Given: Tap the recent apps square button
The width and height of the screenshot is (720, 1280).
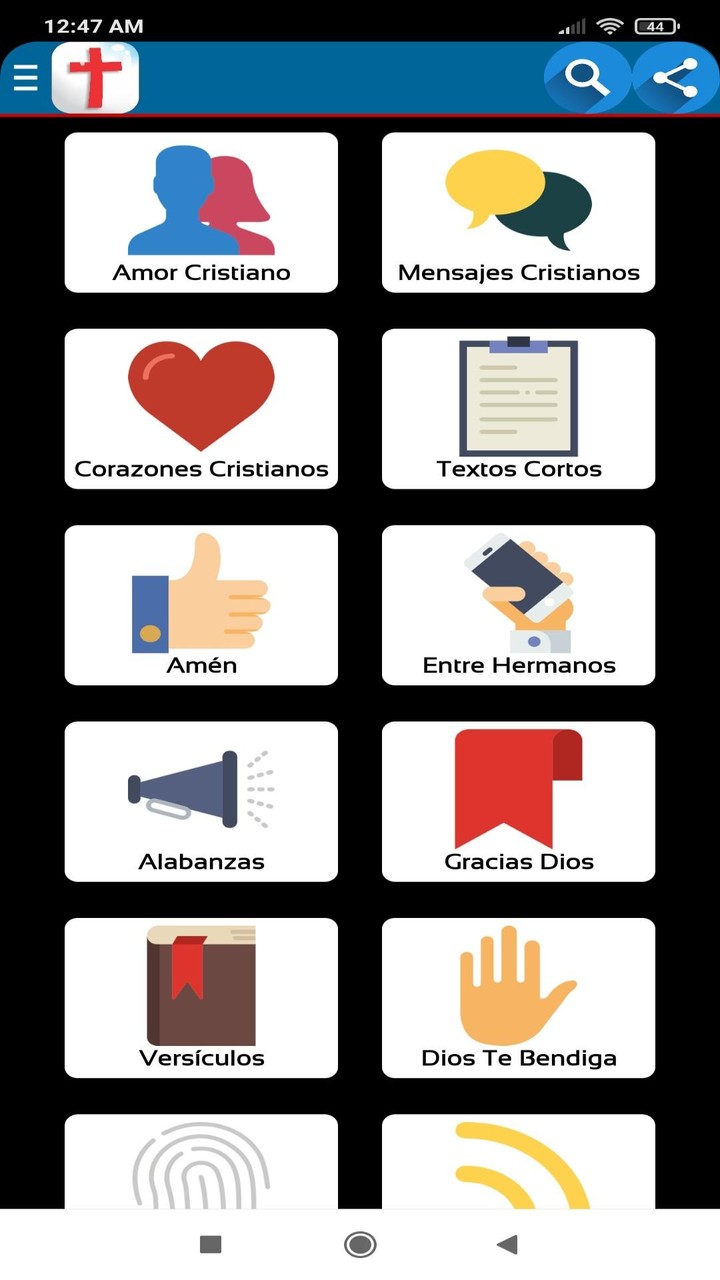Looking at the screenshot, I should tap(210, 1243).
